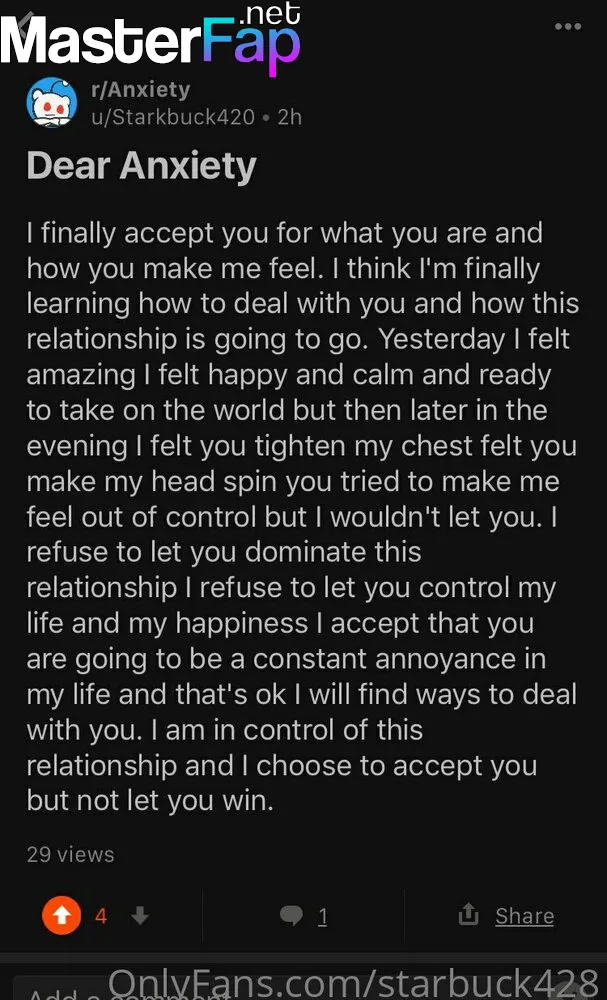Open the three-dot overflow menu
The height and width of the screenshot is (1000, 607).
pyautogui.click(x=567, y=27)
